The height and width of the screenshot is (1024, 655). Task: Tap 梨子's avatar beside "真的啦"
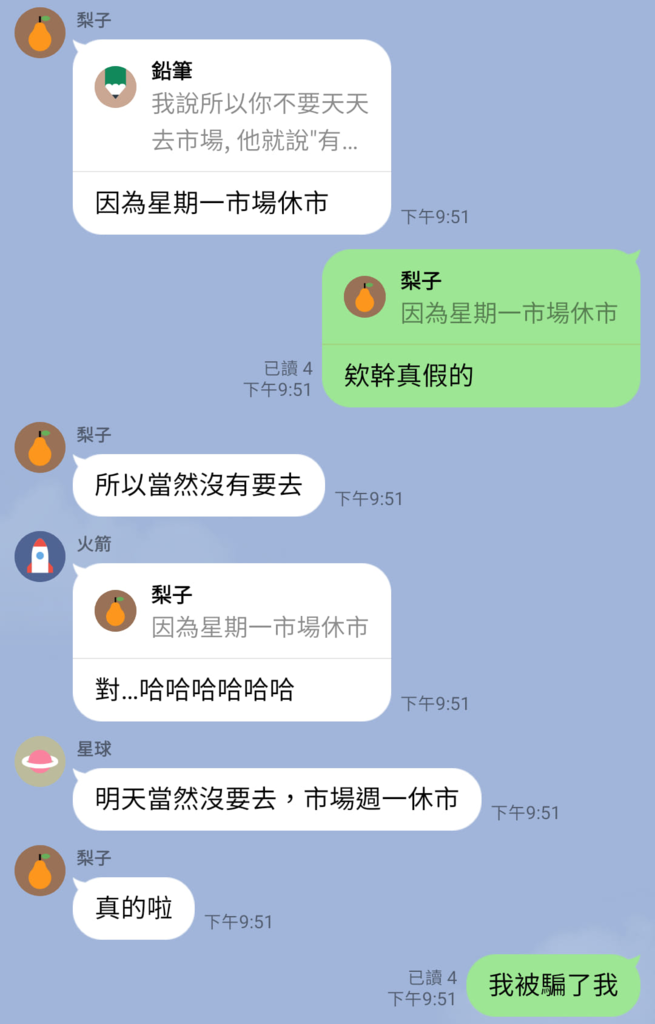pos(40,871)
